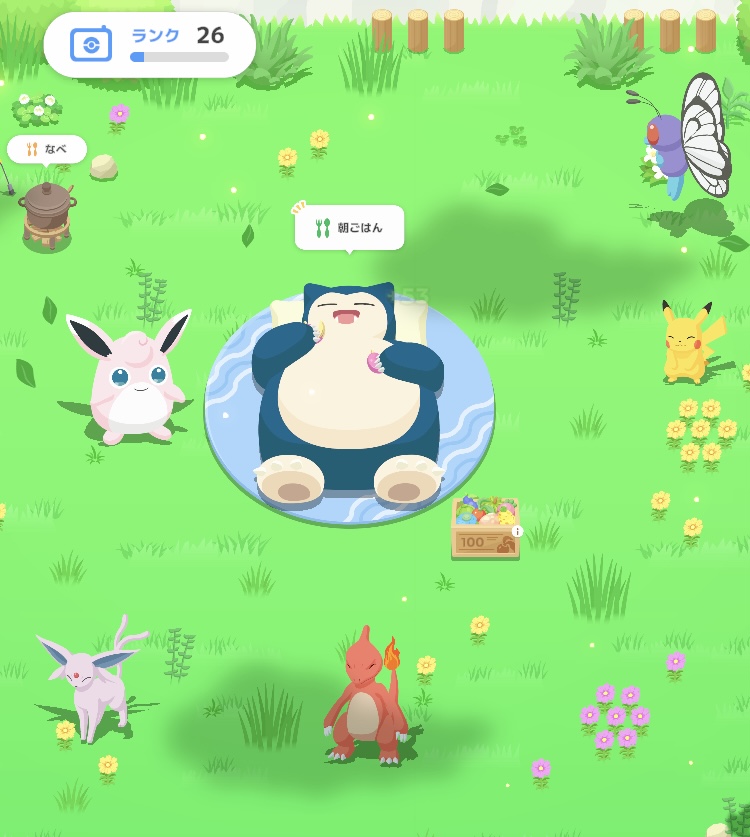Tap the Butterfree helper
Image resolution: width=750 pixels, height=837 pixels.
[685, 140]
